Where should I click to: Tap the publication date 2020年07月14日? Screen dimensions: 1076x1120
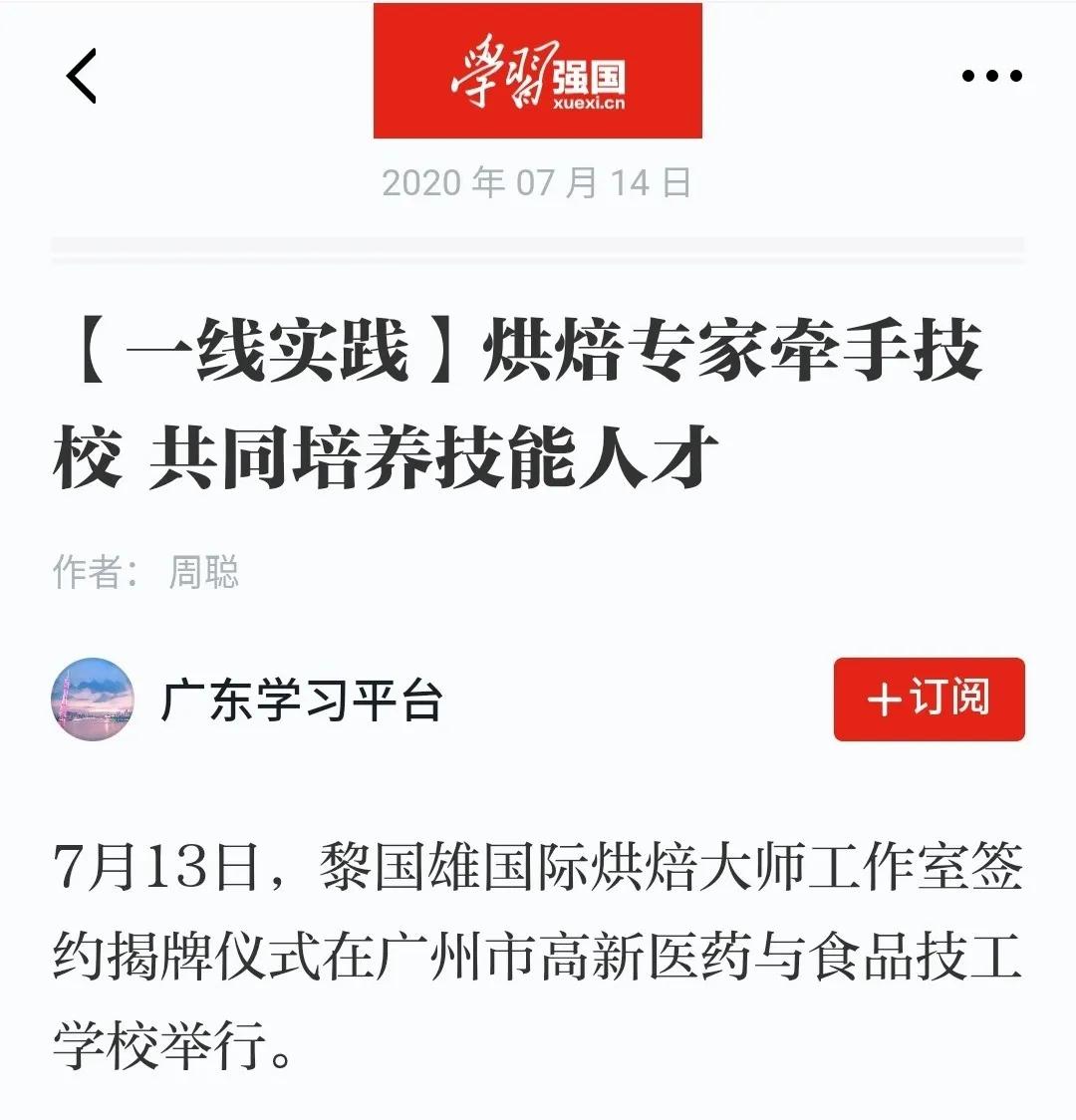(x=537, y=181)
